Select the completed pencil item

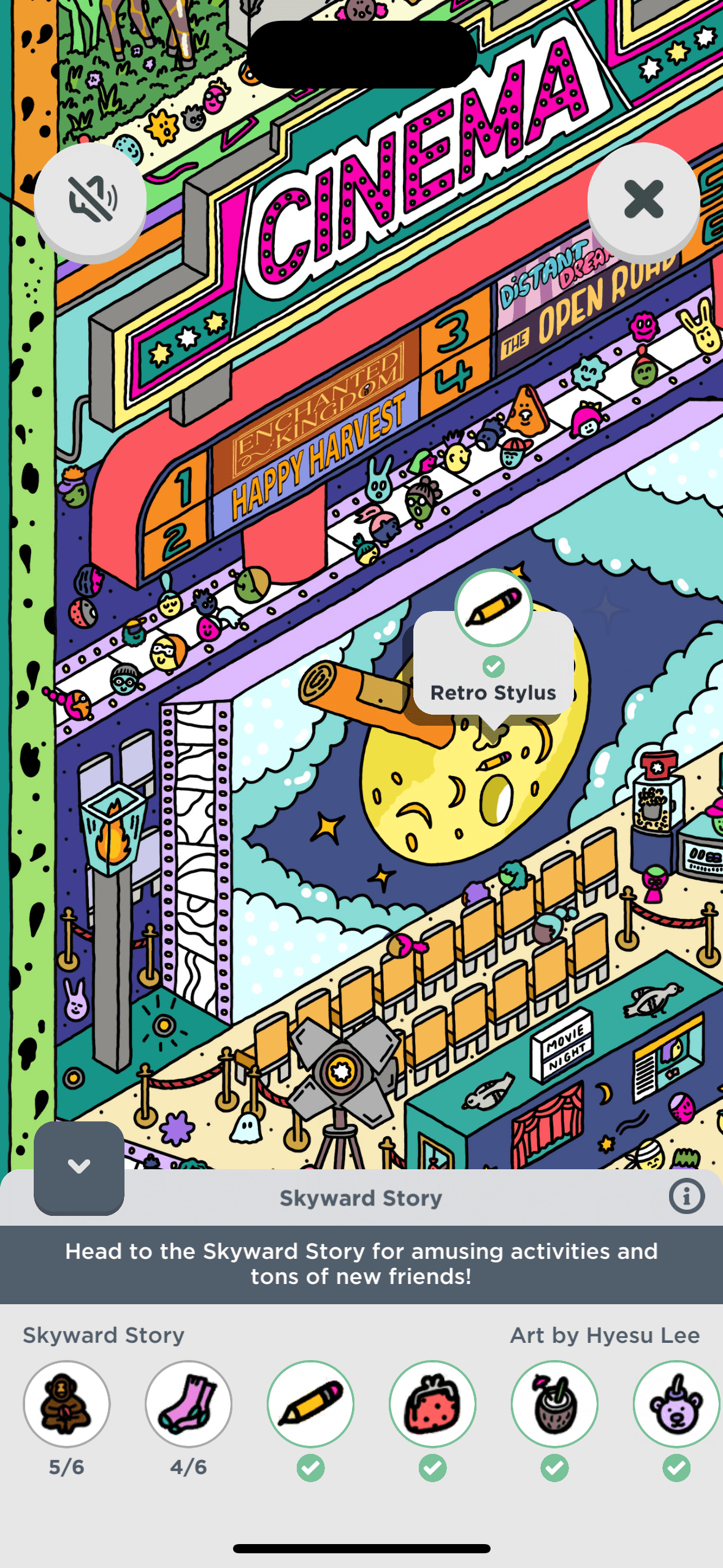pyautogui.click(x=311, y=1404)
